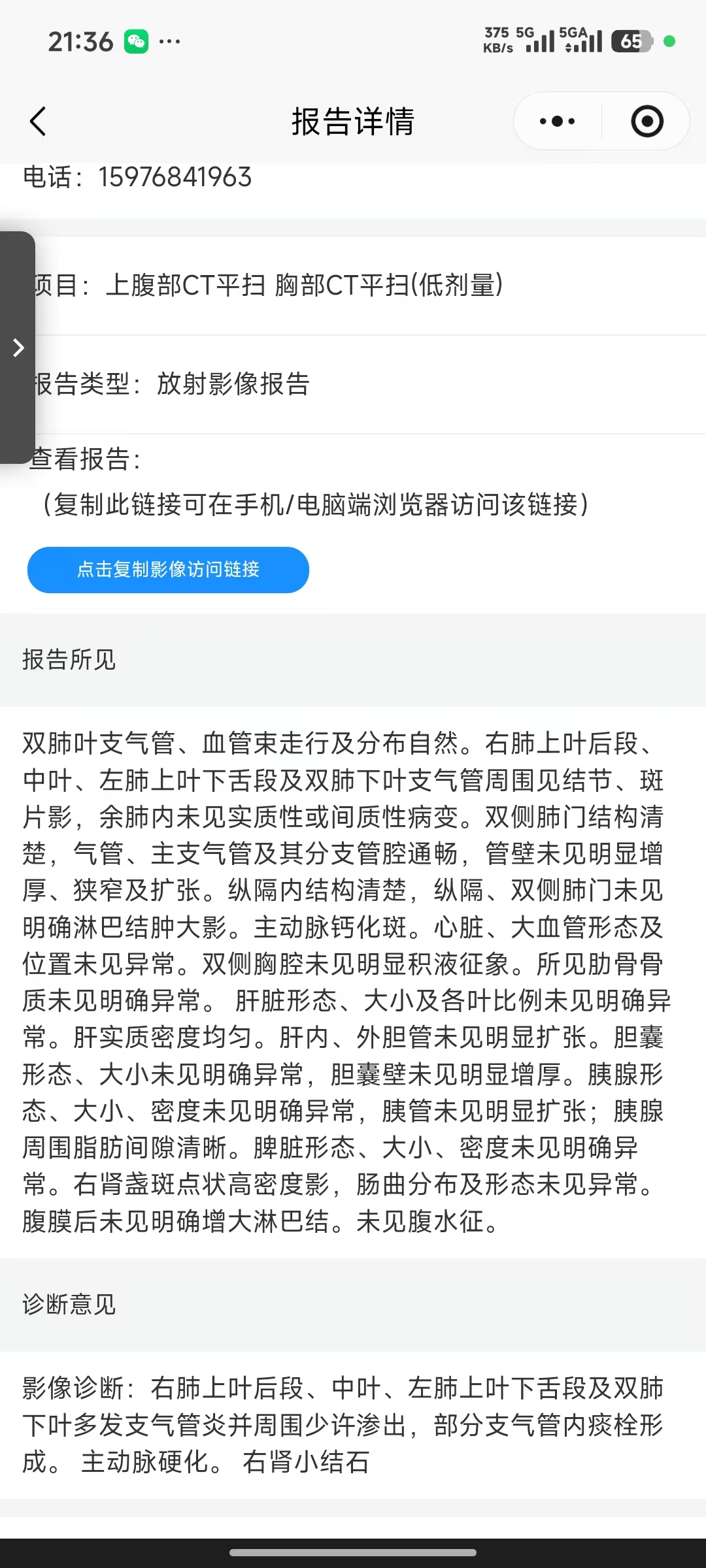This screenshot has height=1568, width=706.
Task: Go back from the 报告详情 page
Action: (x=38, y=122)
